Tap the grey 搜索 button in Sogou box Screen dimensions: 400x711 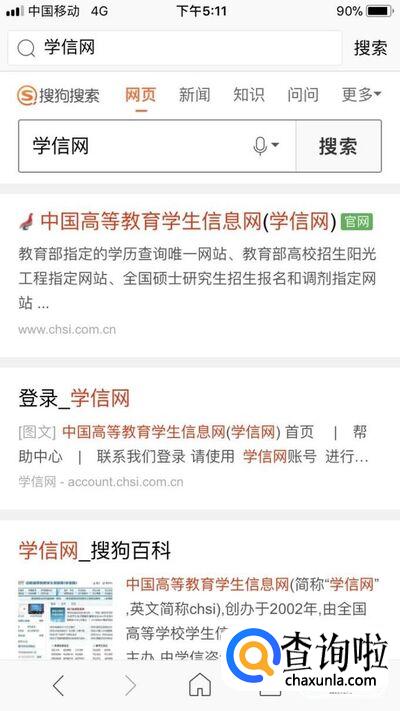pos(338,146)
